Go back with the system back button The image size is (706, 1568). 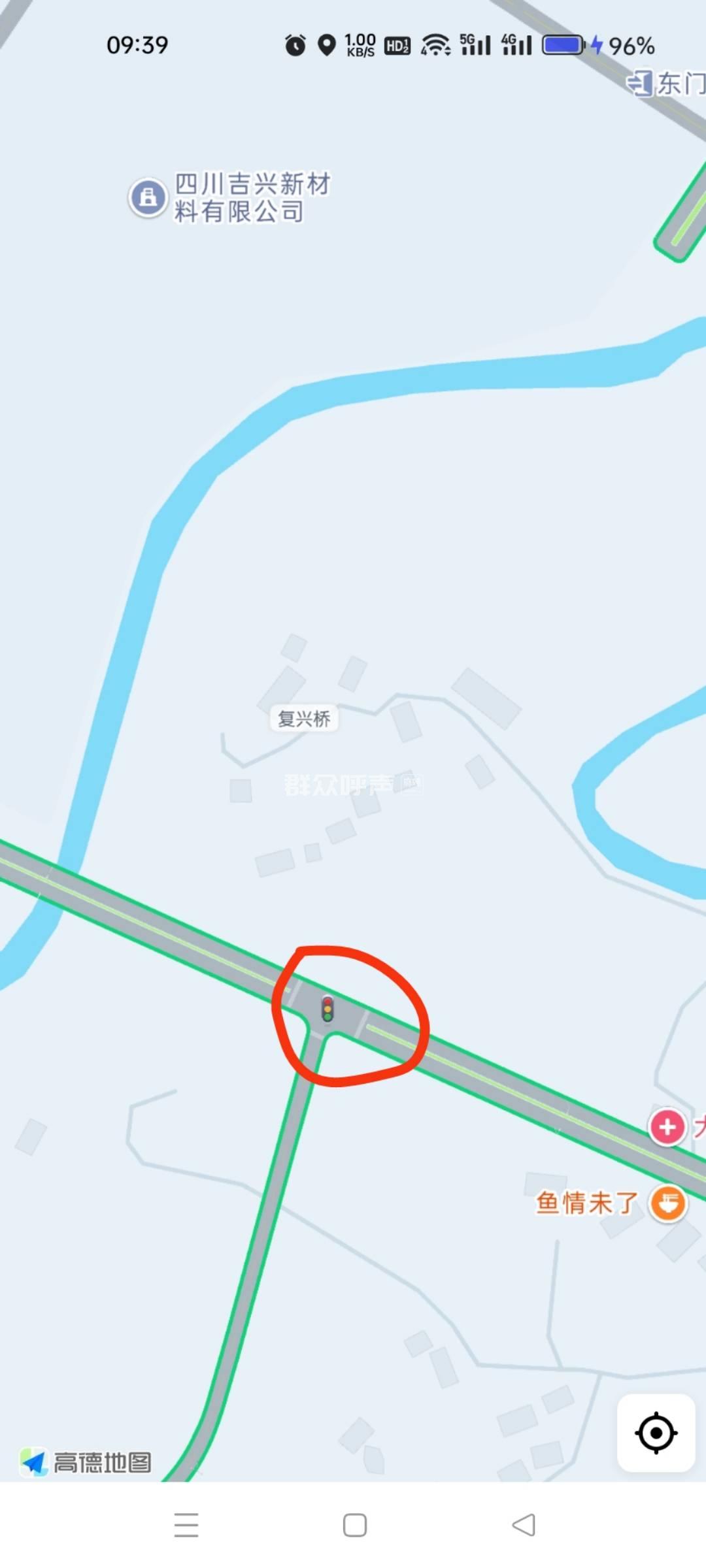(524, 1525)
